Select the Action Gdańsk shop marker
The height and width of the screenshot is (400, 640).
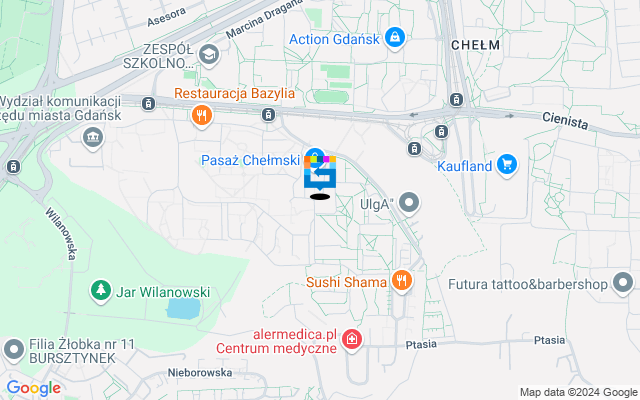(395, 38)
